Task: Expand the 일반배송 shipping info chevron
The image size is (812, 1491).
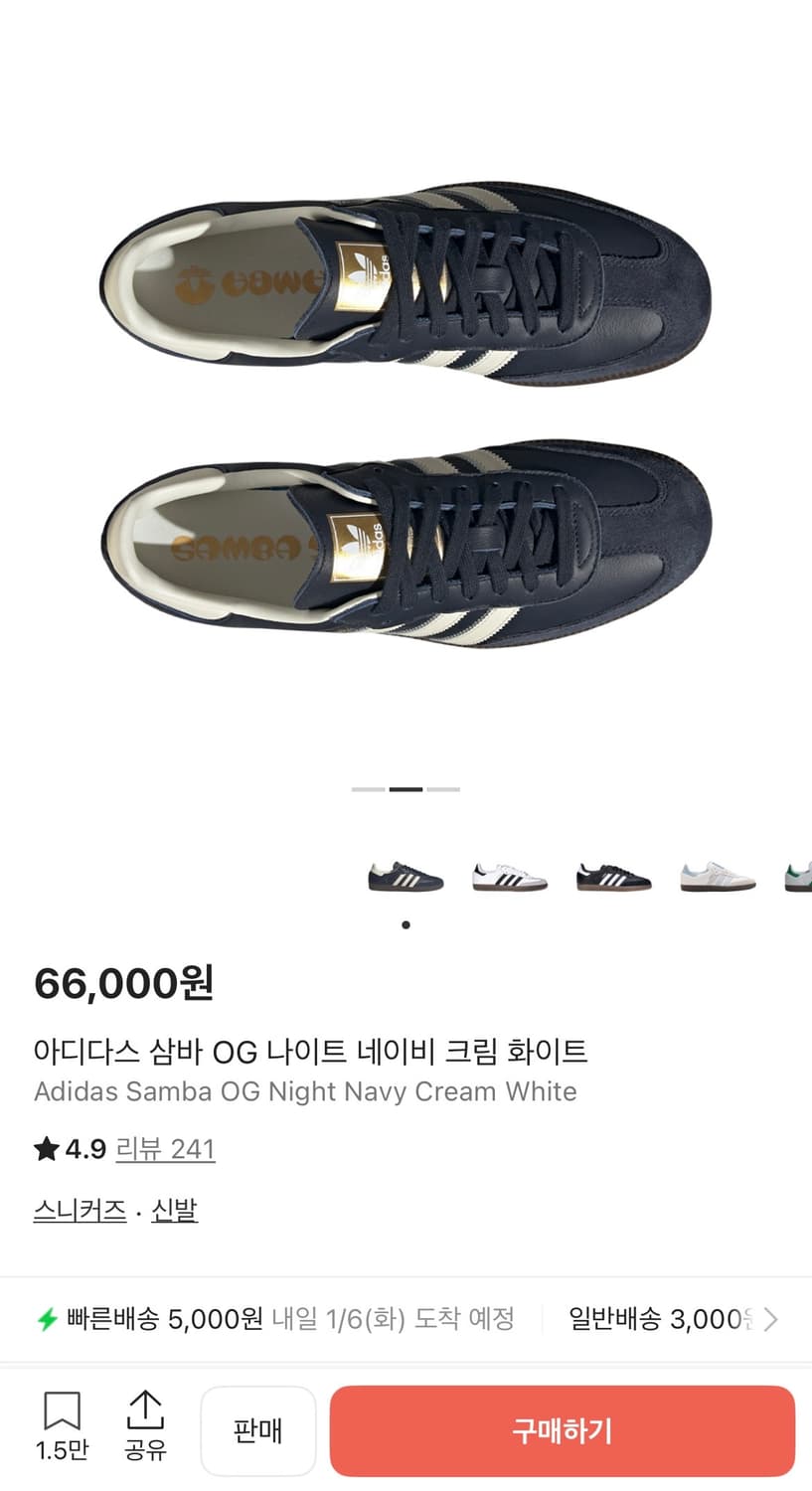Action: pos(770,1319)
